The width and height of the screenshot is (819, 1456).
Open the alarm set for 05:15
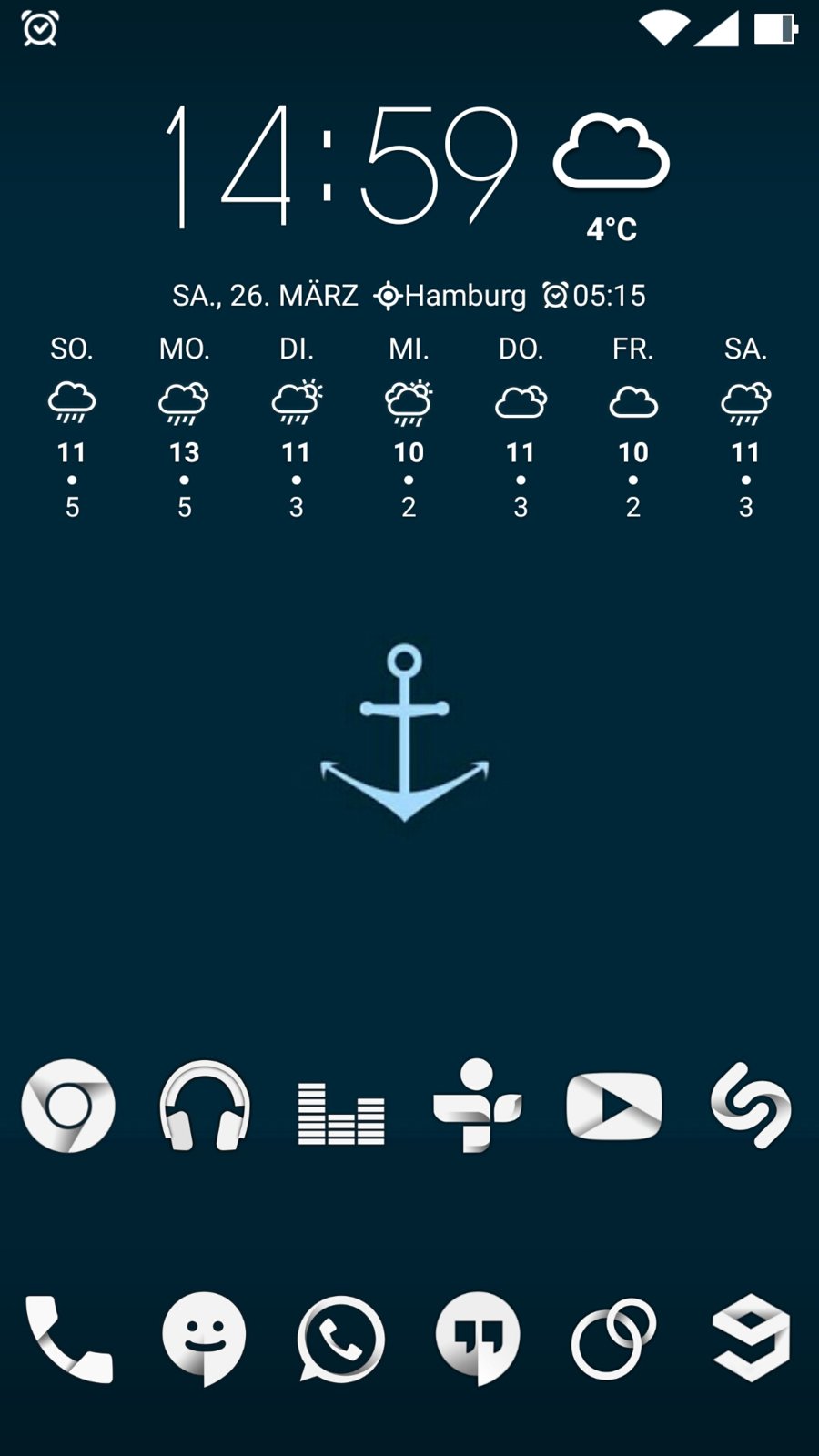click(x=595, y=295)
